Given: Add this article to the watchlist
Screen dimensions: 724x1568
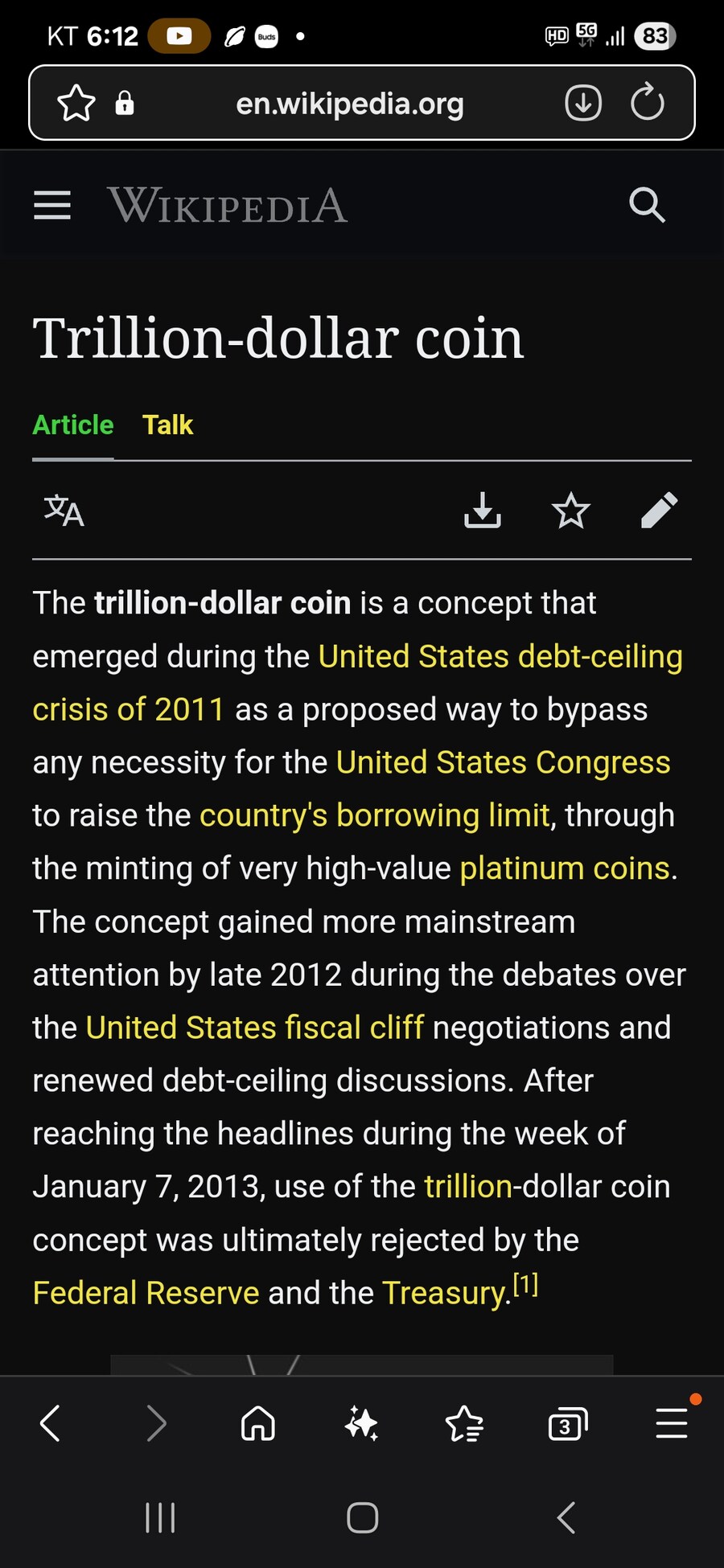Looking at the screenshot, I should [x=570, y=511].
